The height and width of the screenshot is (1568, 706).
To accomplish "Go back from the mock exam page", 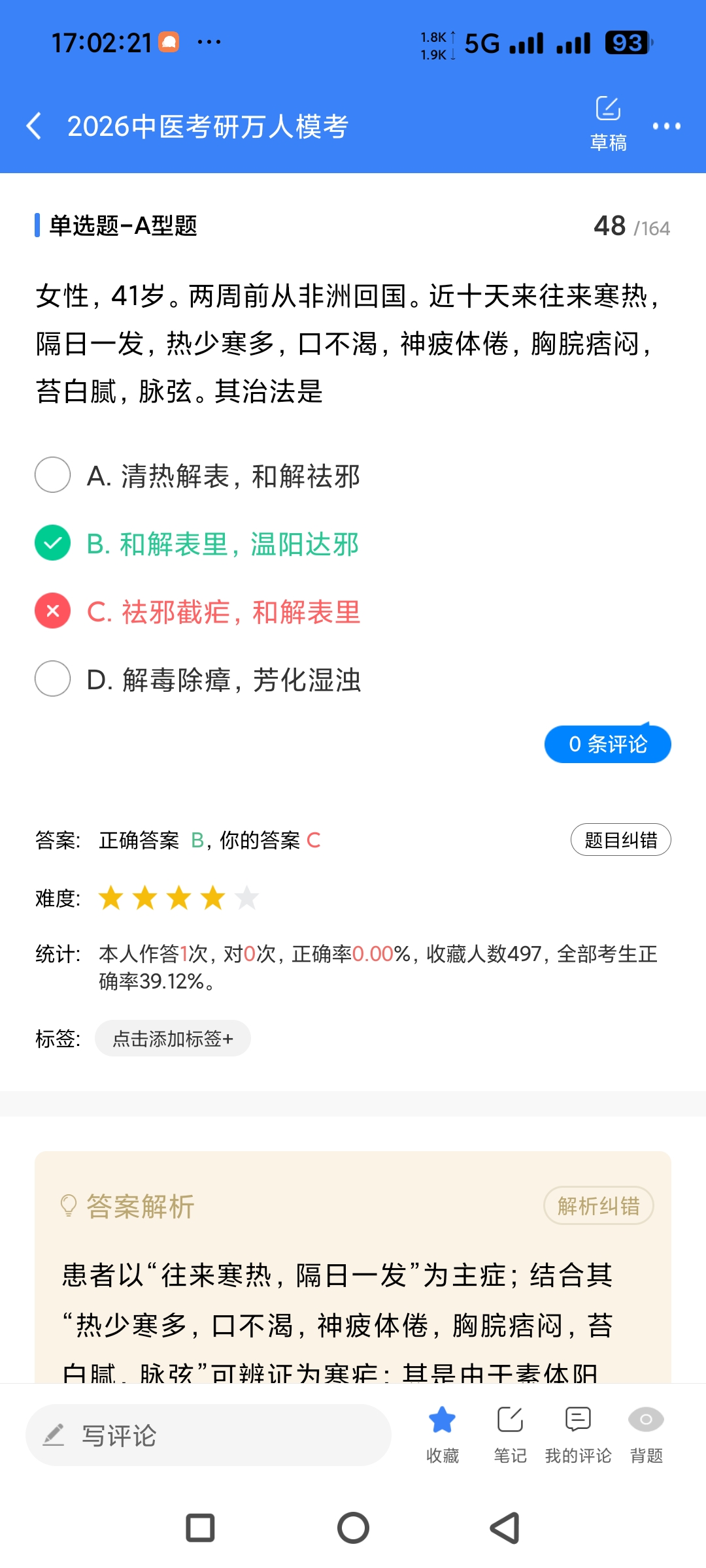I will (34, 125).
